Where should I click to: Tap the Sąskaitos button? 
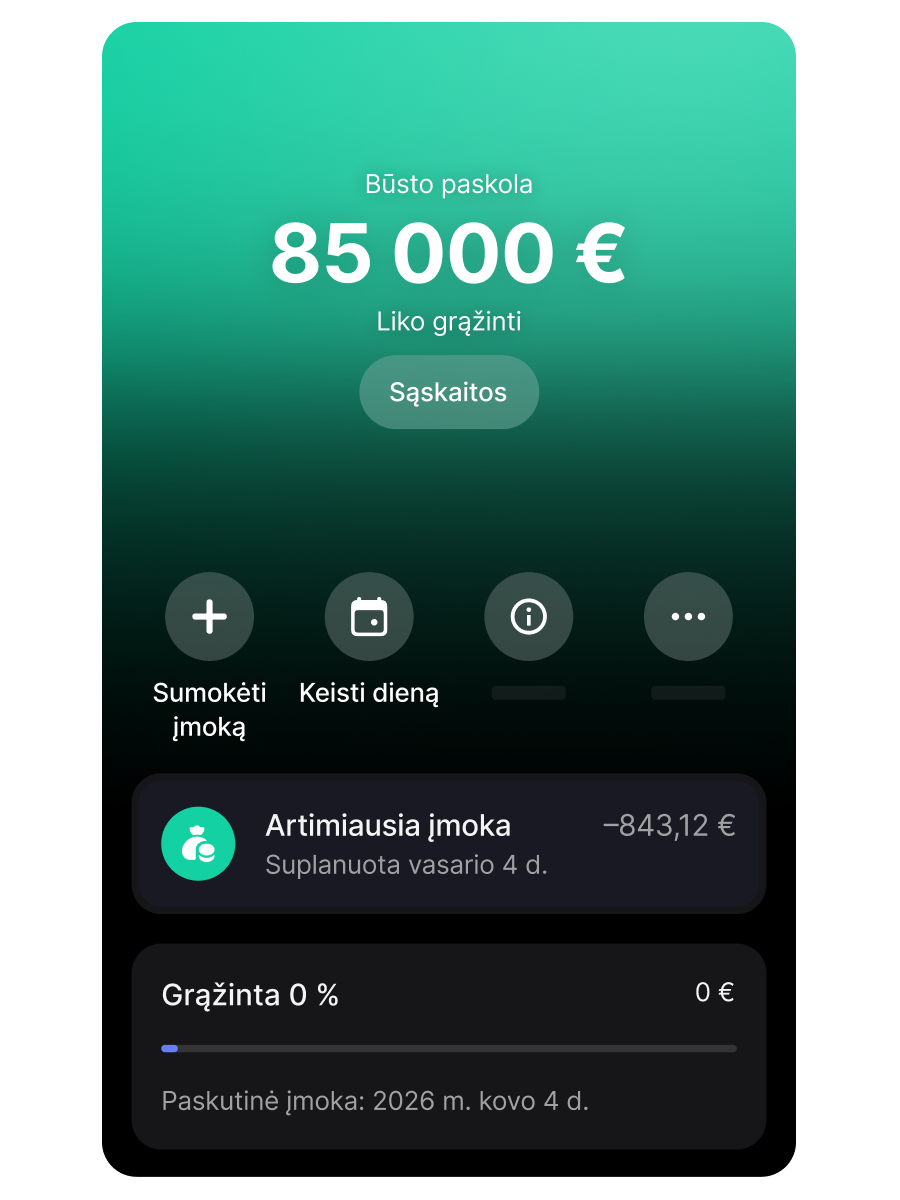pos(449,392)
